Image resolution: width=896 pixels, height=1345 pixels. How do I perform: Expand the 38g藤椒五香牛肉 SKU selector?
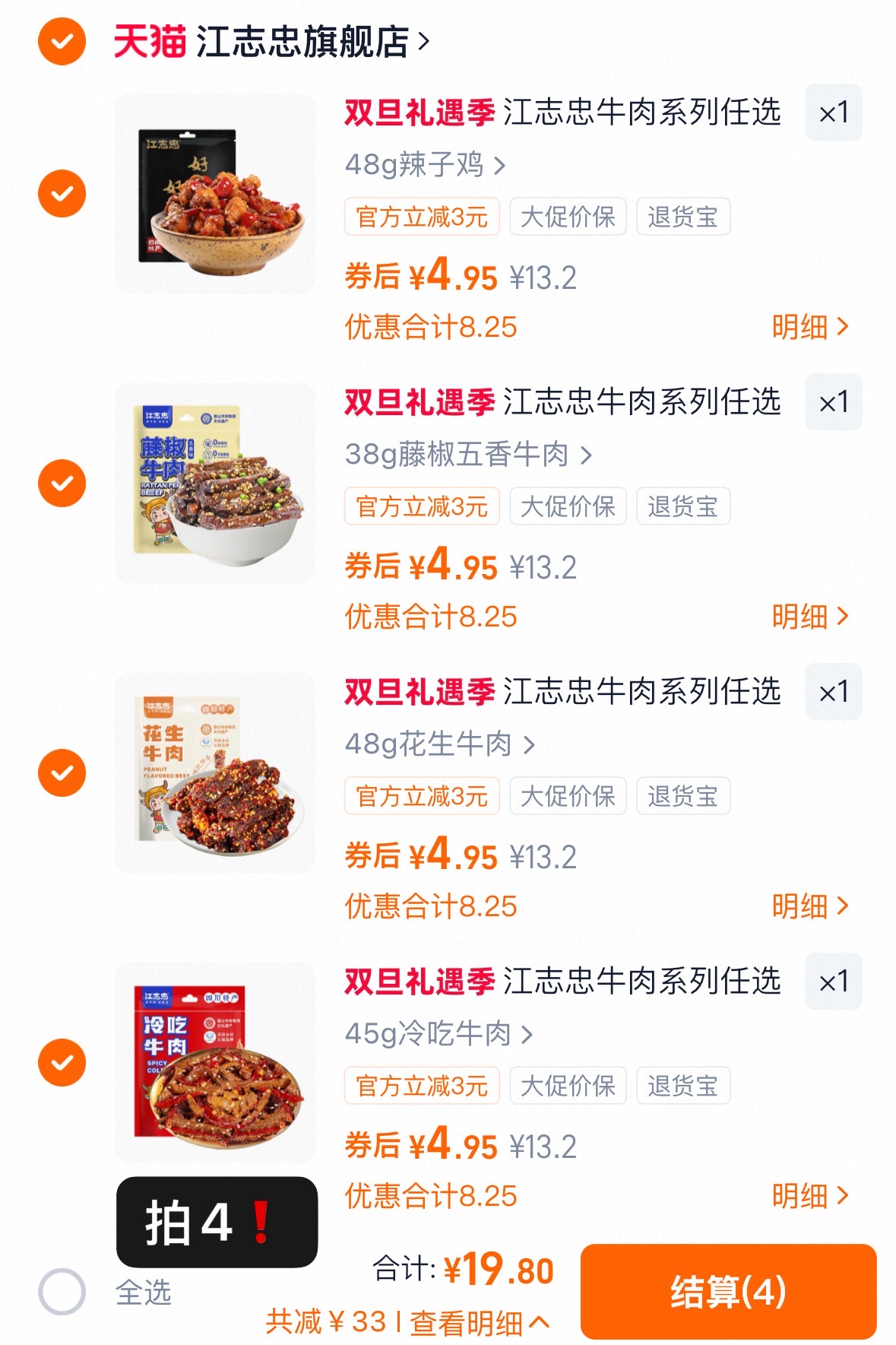(467, 454)
